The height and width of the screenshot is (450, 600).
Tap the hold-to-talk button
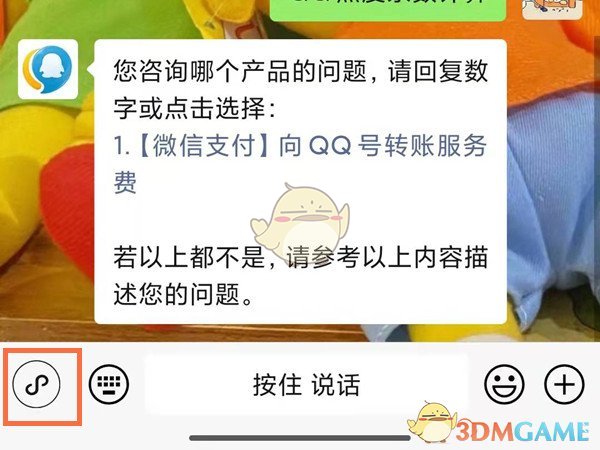(306, 384)
